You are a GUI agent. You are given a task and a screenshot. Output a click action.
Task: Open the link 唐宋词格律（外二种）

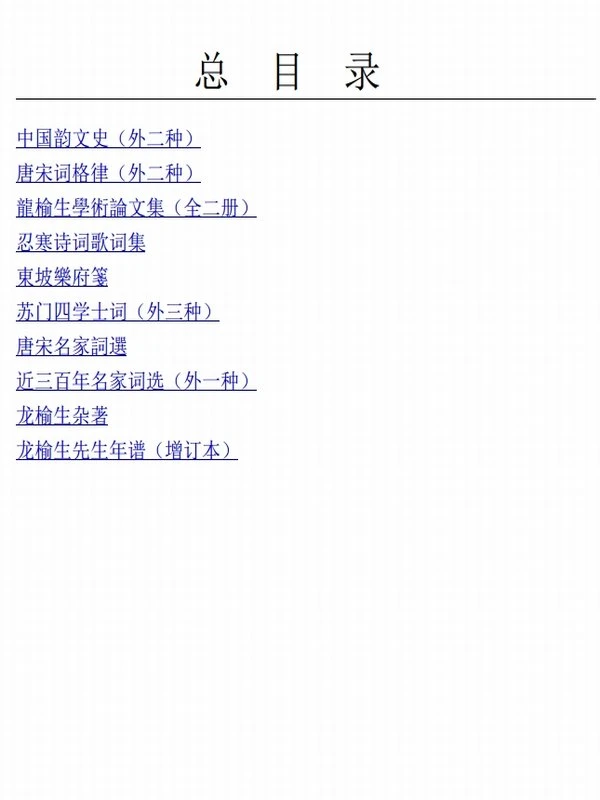[x=108, y=173]
